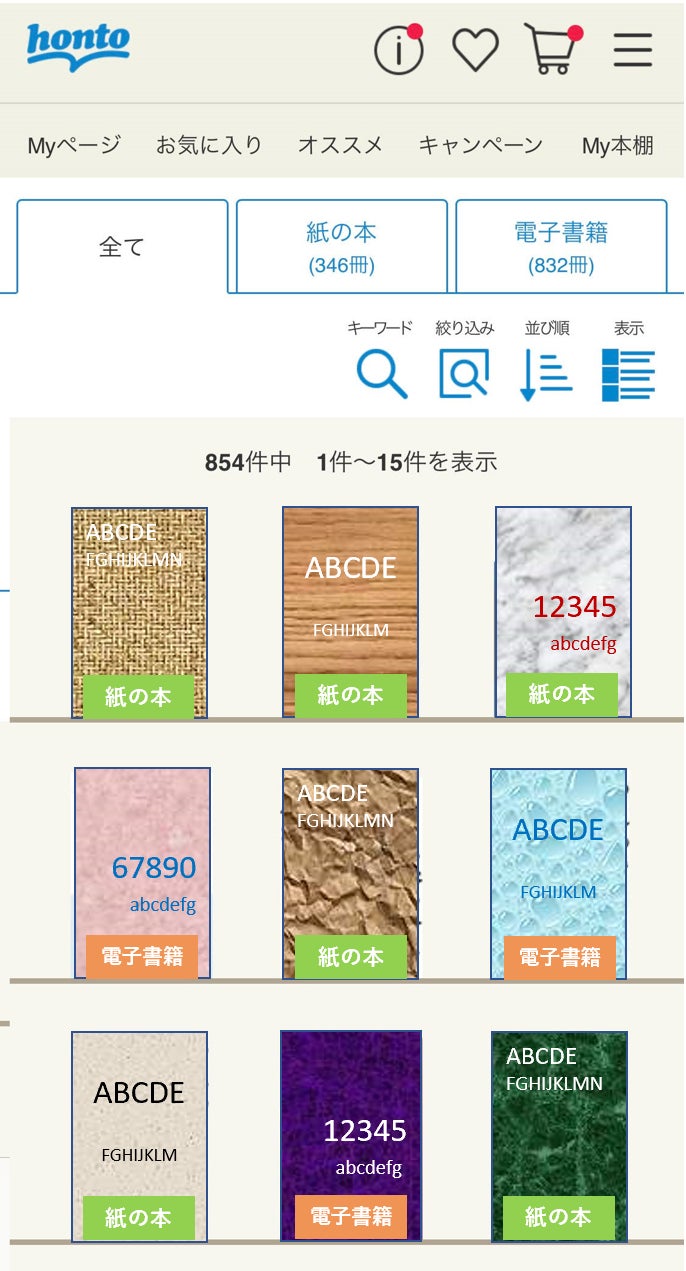686x1271 pixels.
Task: Go to My本棚
Action: [x=617, y=145]
